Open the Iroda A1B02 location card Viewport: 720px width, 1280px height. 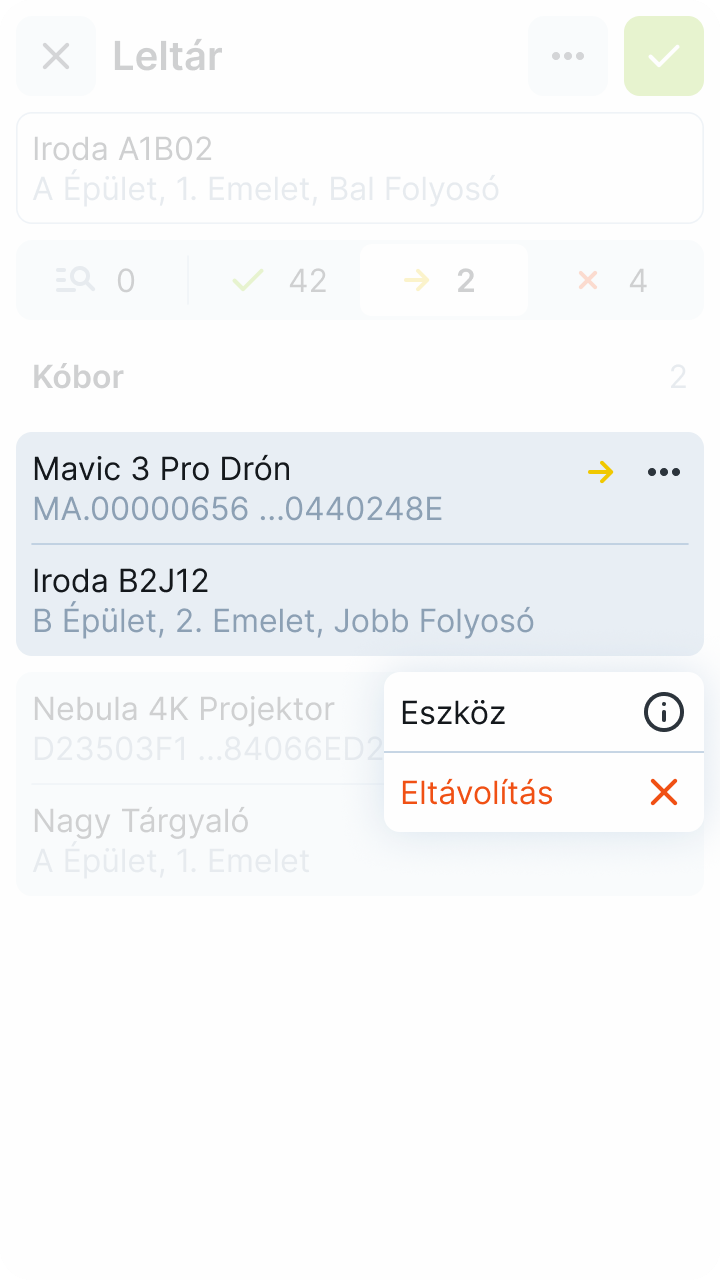click(360, 168)
